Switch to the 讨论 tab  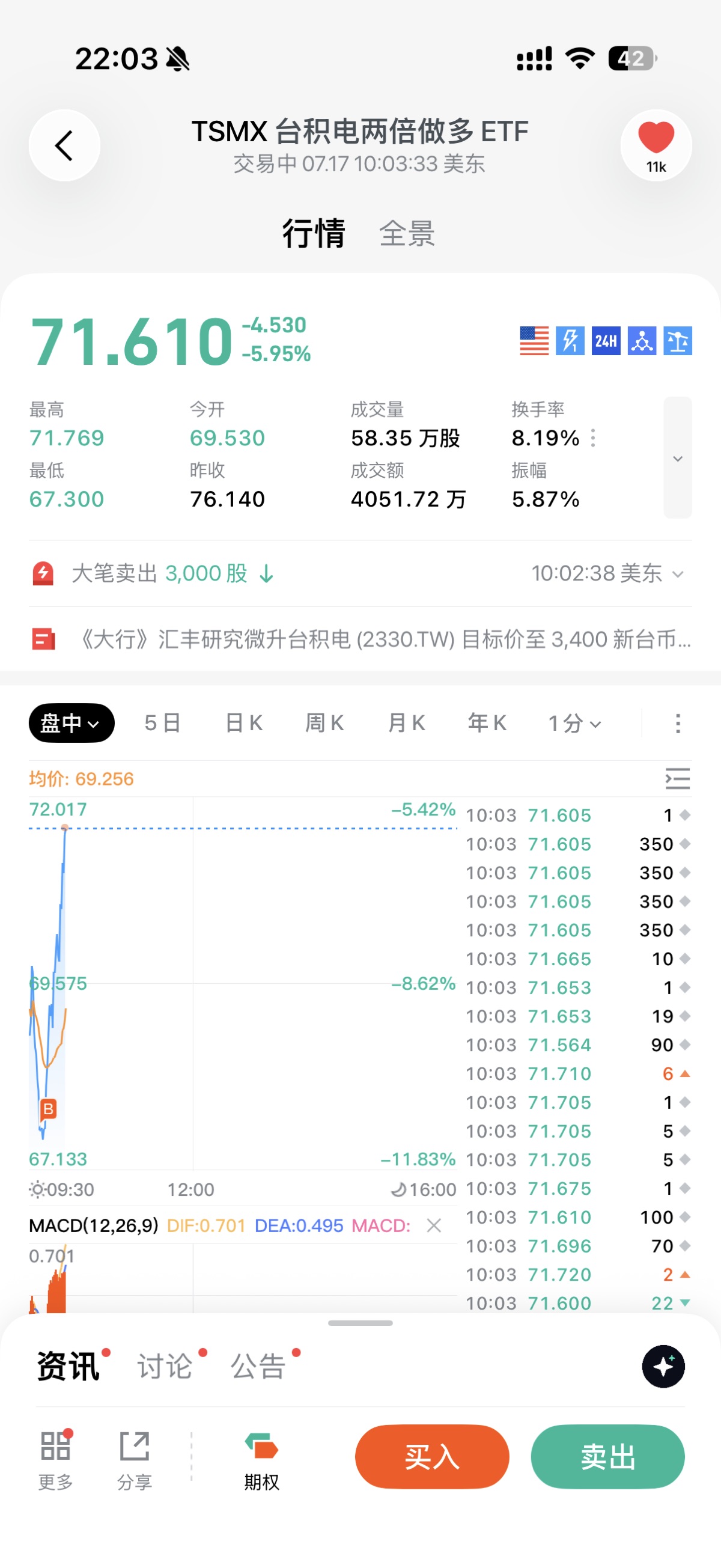click(165, 1367)
